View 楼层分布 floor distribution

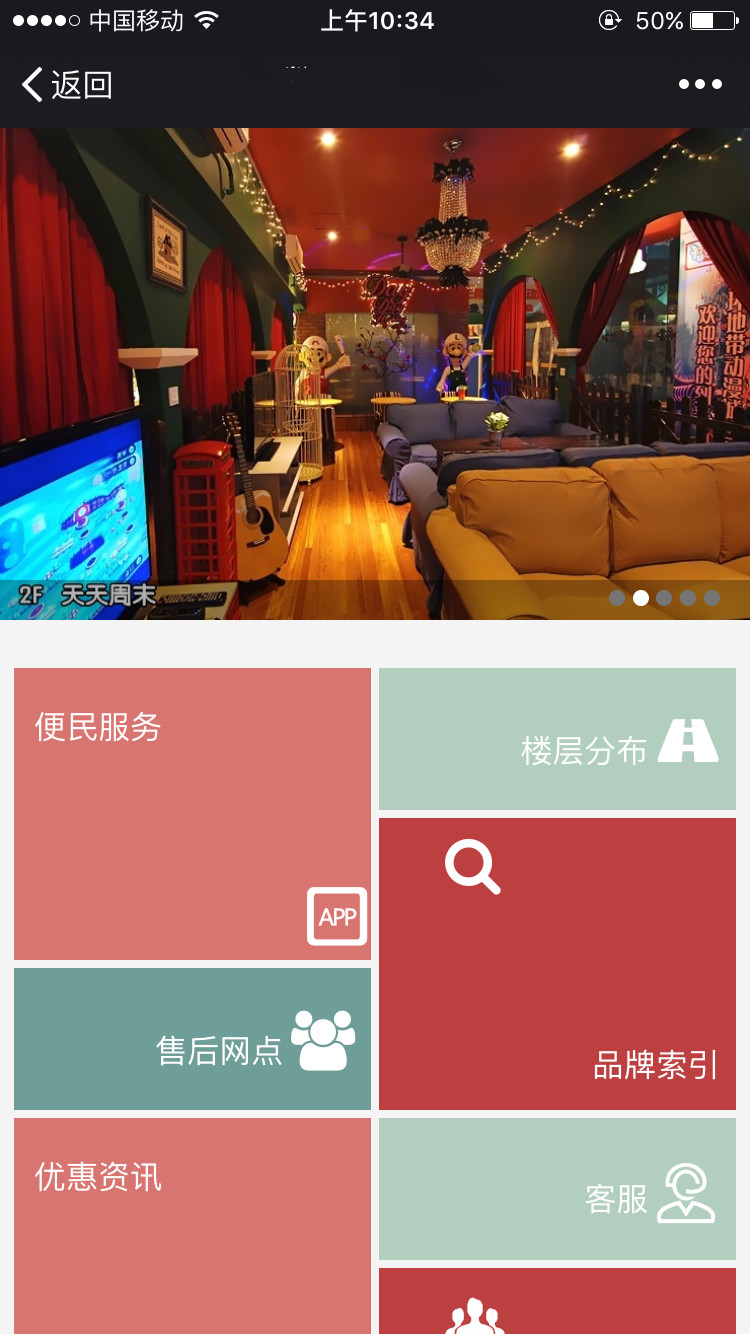[557, 739]
